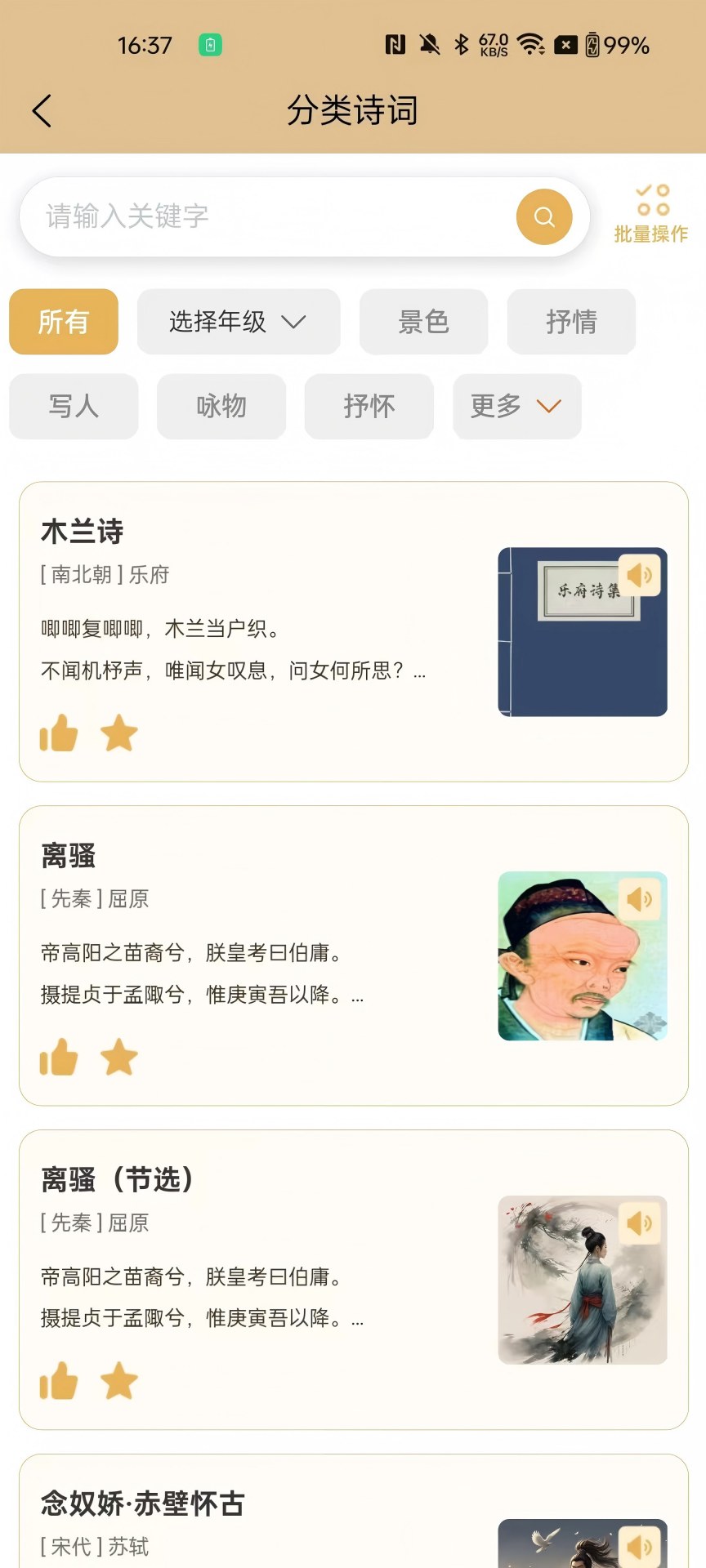Switch to the 抒情 category

coord(571,322)
